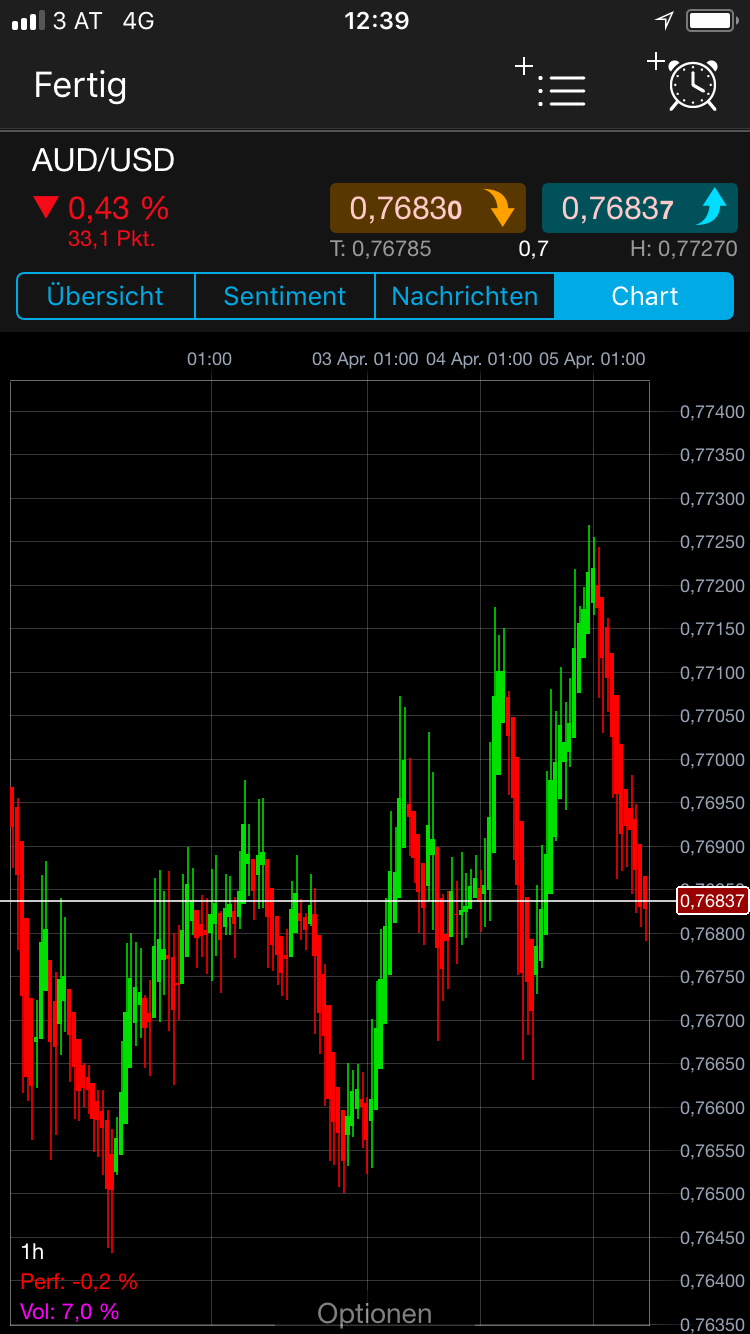The width and height of the screenshot is (750, 1334).
Task: Switch to the Übersicht tab
Action: [x=105, y=296]
